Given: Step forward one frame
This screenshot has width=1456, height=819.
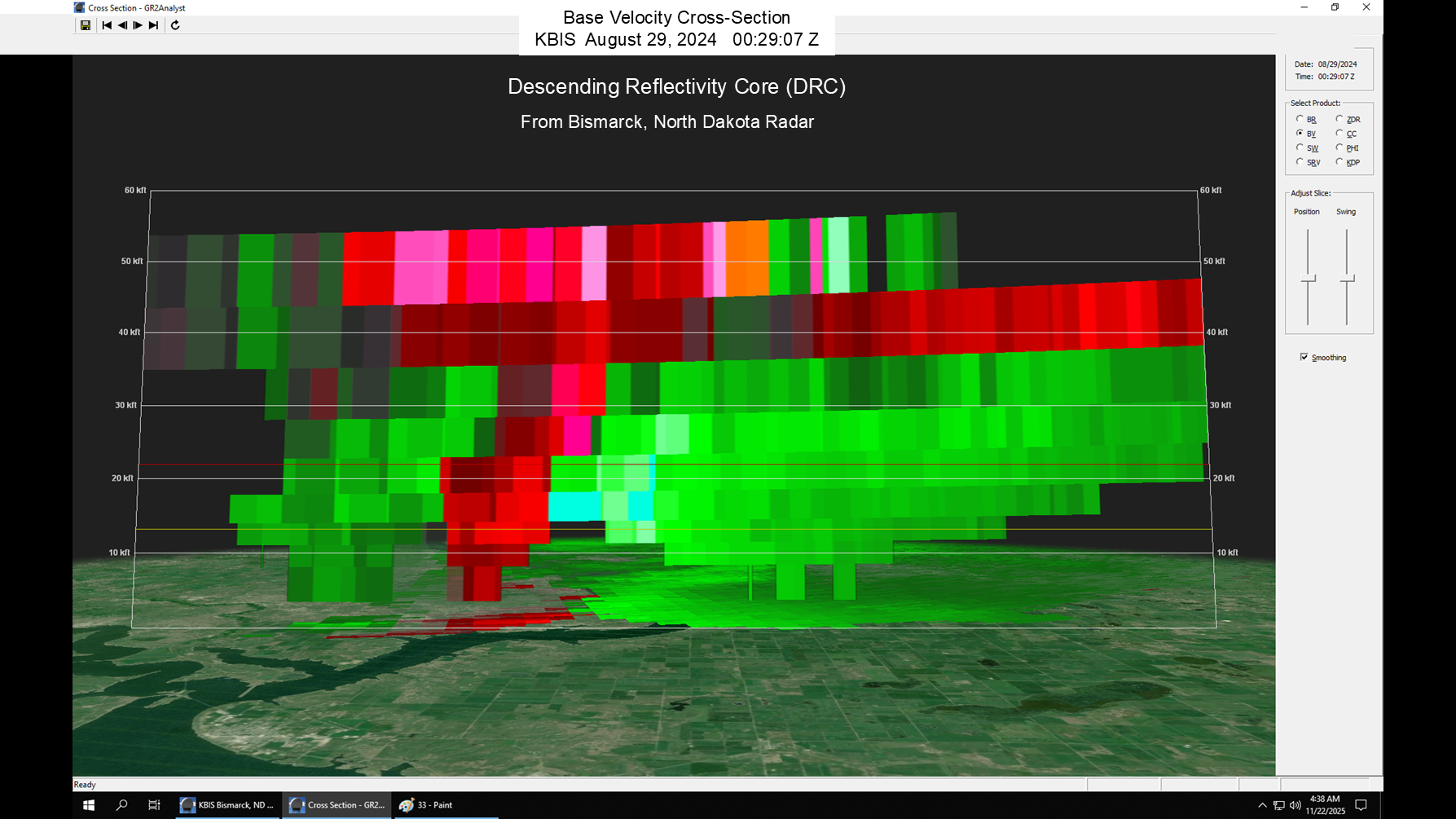Looking at the screenshot, I should pyautogui.click(x=138, y=25).
